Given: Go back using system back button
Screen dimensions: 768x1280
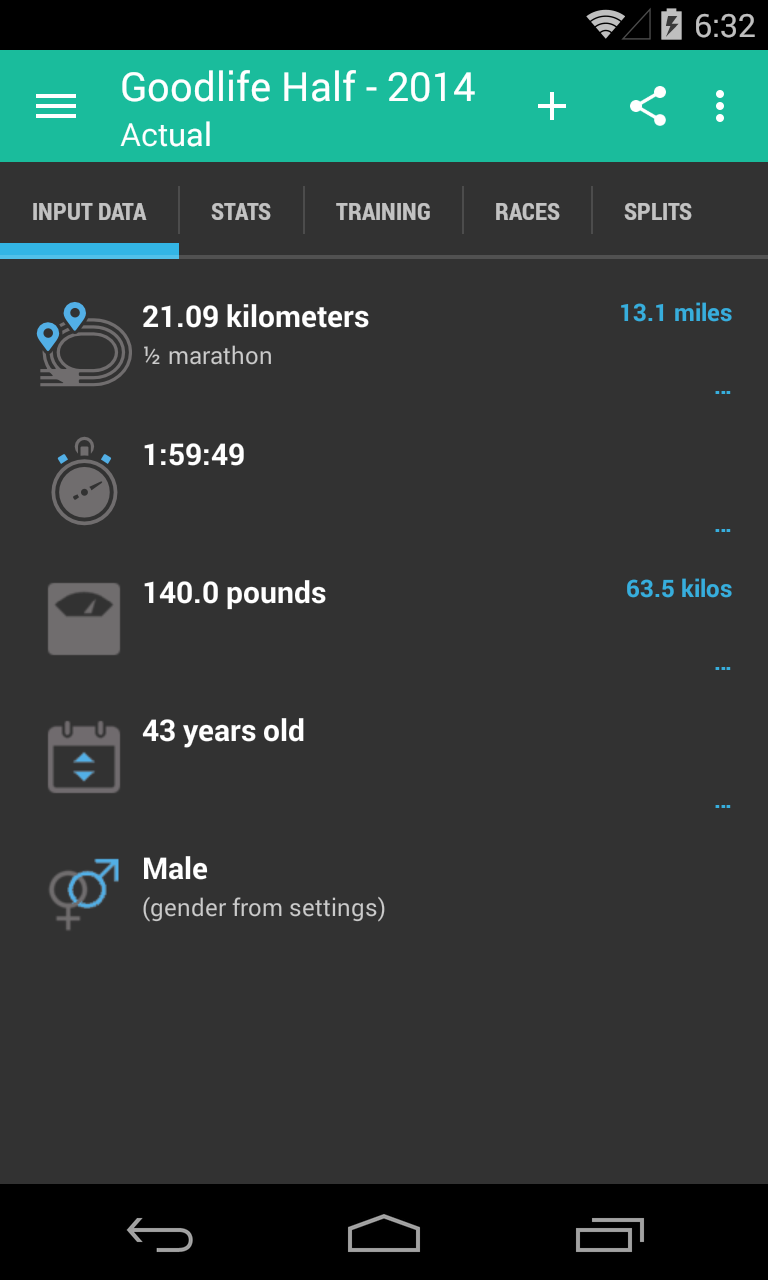Looking at the screenshot, I should click(160, 1234).
